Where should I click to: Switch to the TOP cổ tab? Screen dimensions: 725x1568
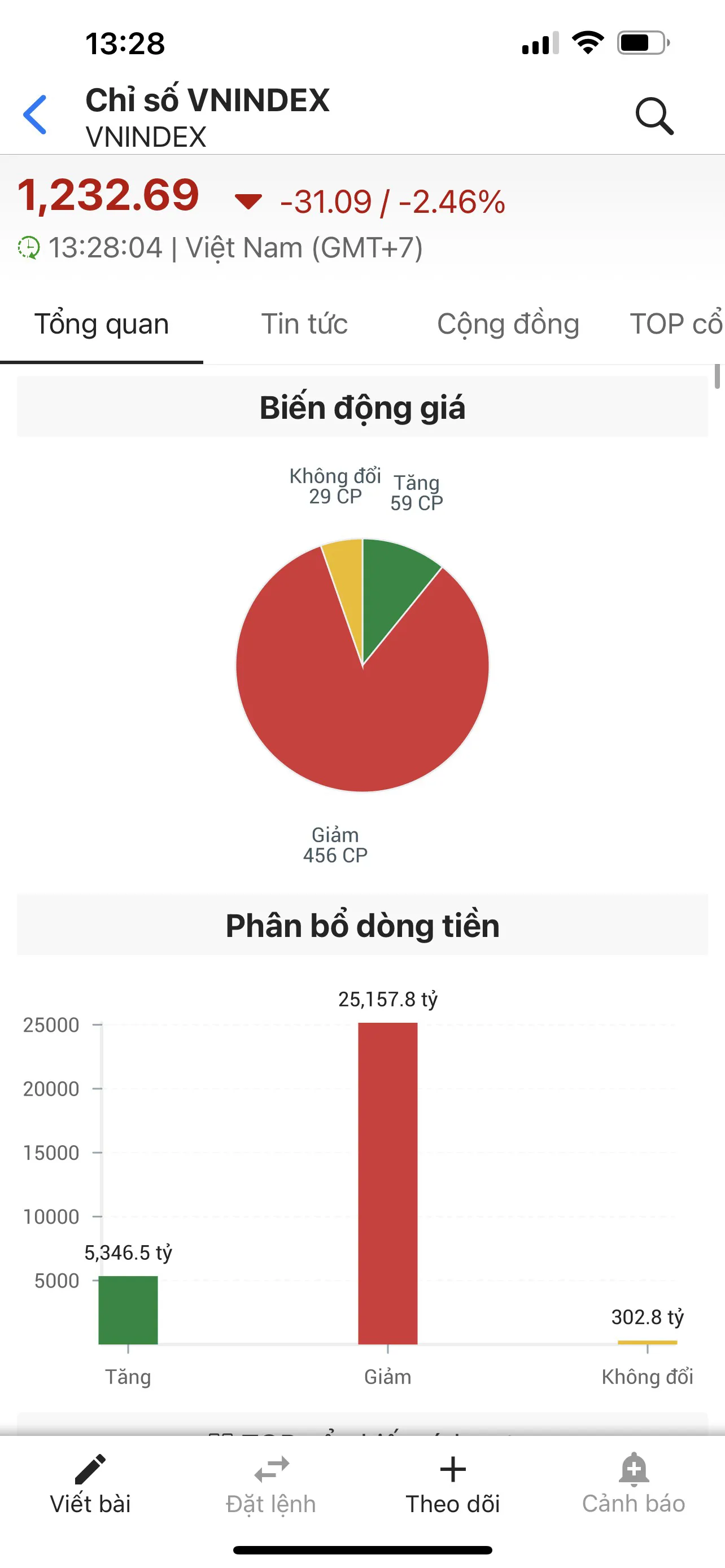point(676,324)
